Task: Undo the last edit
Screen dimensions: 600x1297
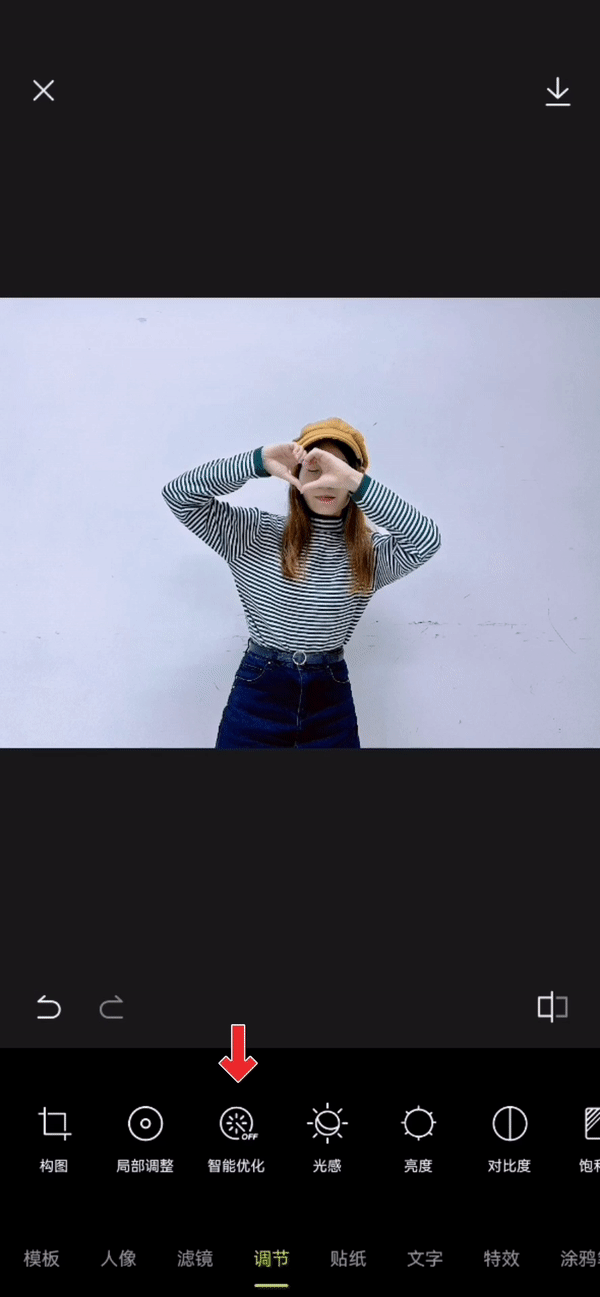Action: [48, 1008]
